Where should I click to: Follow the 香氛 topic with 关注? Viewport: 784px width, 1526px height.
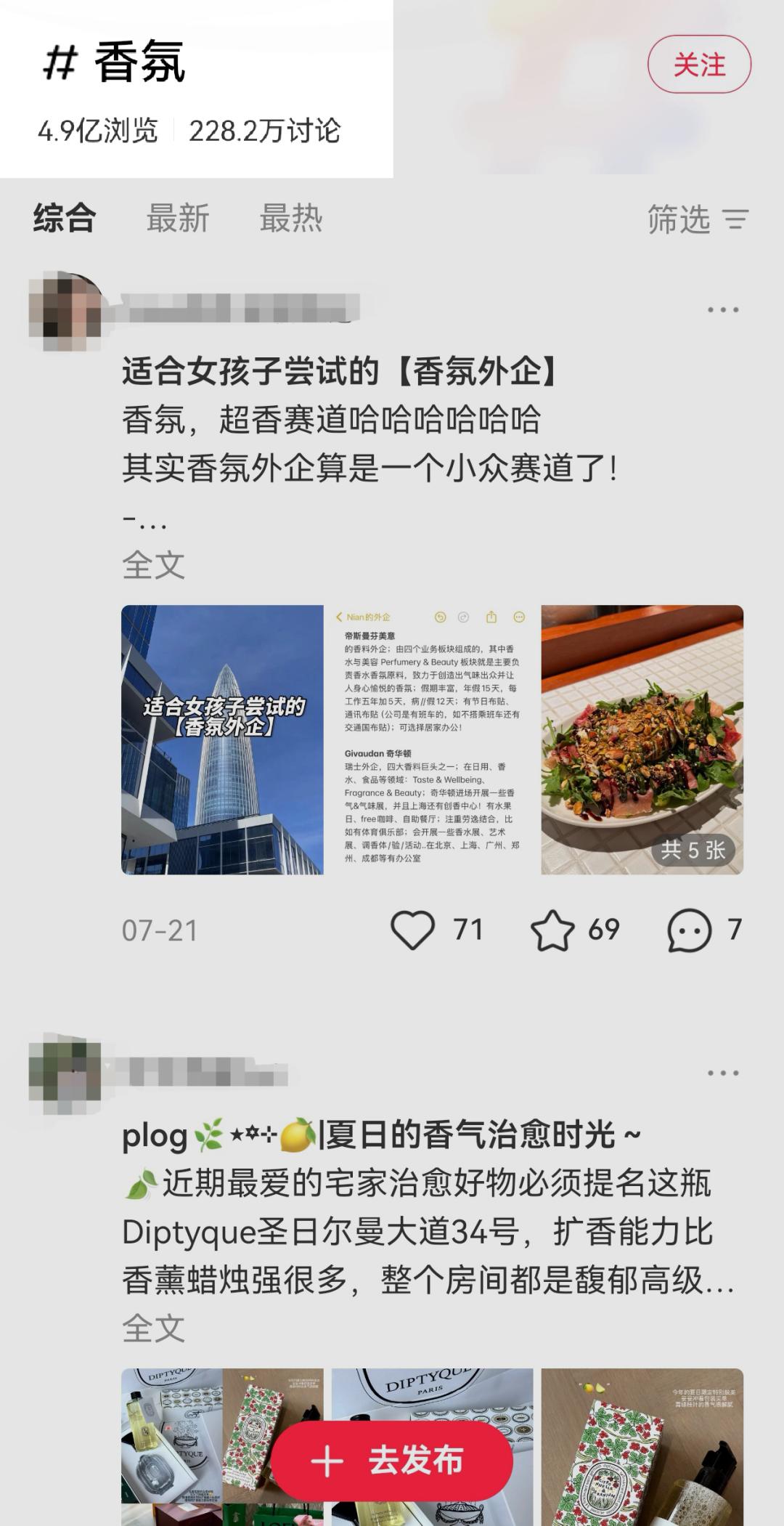(x=699, y=65)
